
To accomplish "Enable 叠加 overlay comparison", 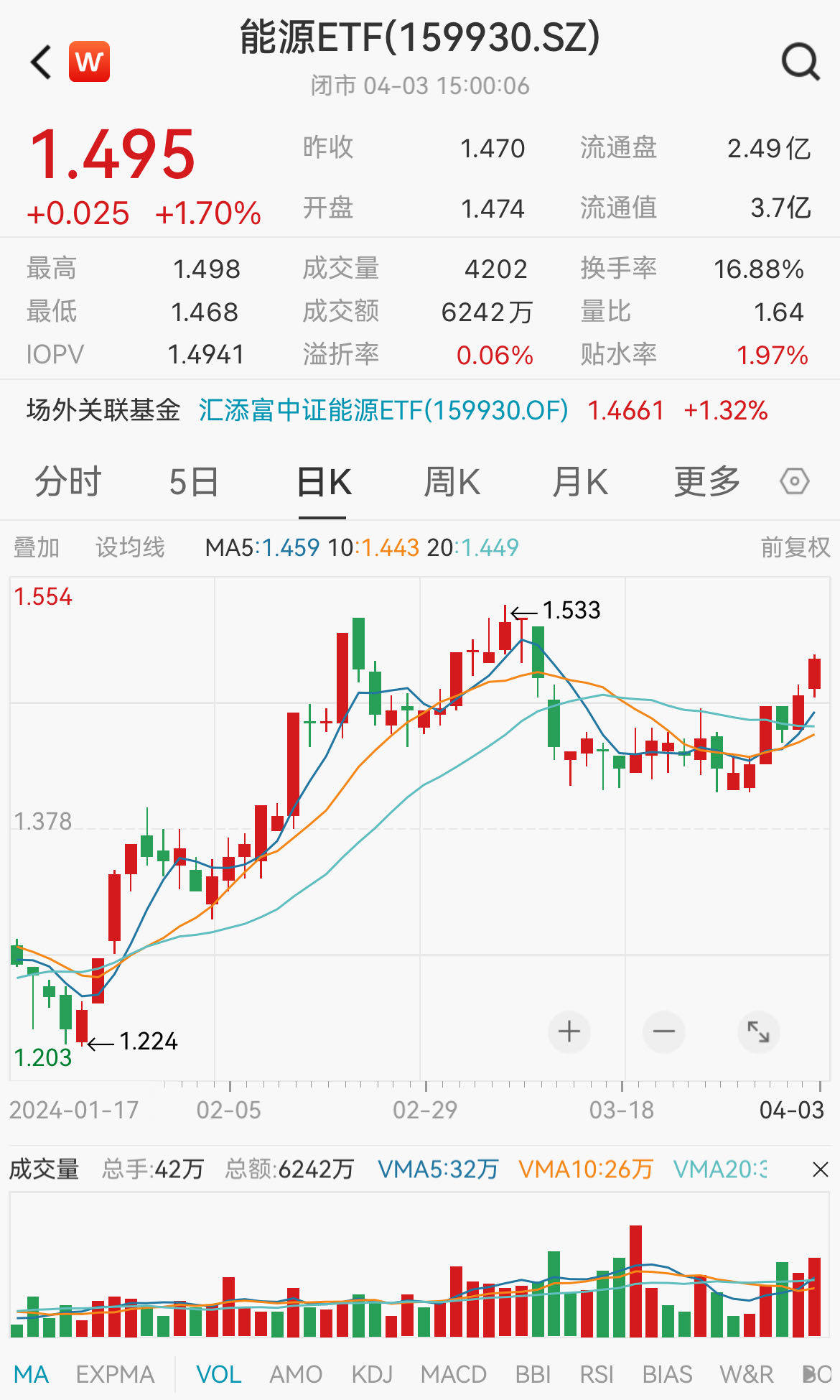I will coord(37,547).
